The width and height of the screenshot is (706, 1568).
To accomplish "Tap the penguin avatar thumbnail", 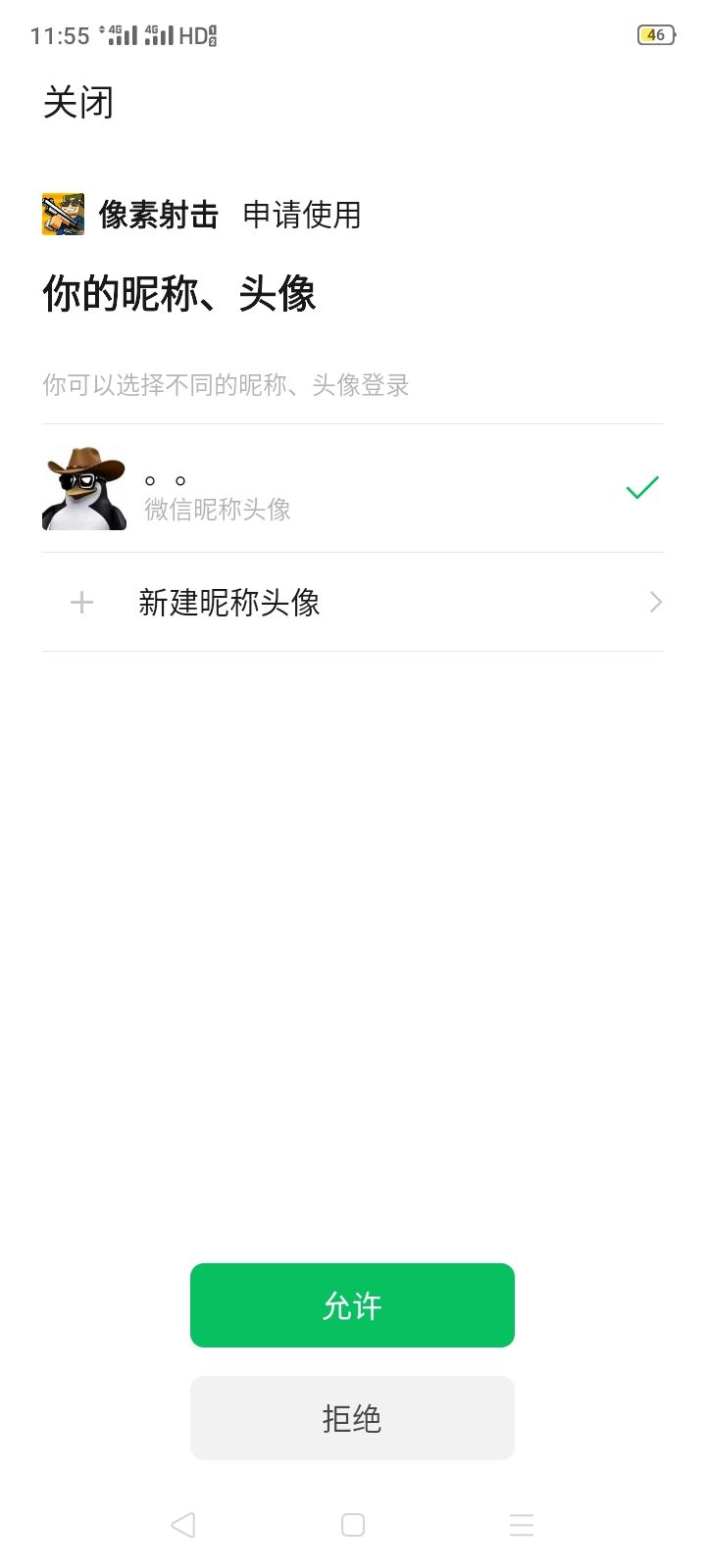I will 84,487.
